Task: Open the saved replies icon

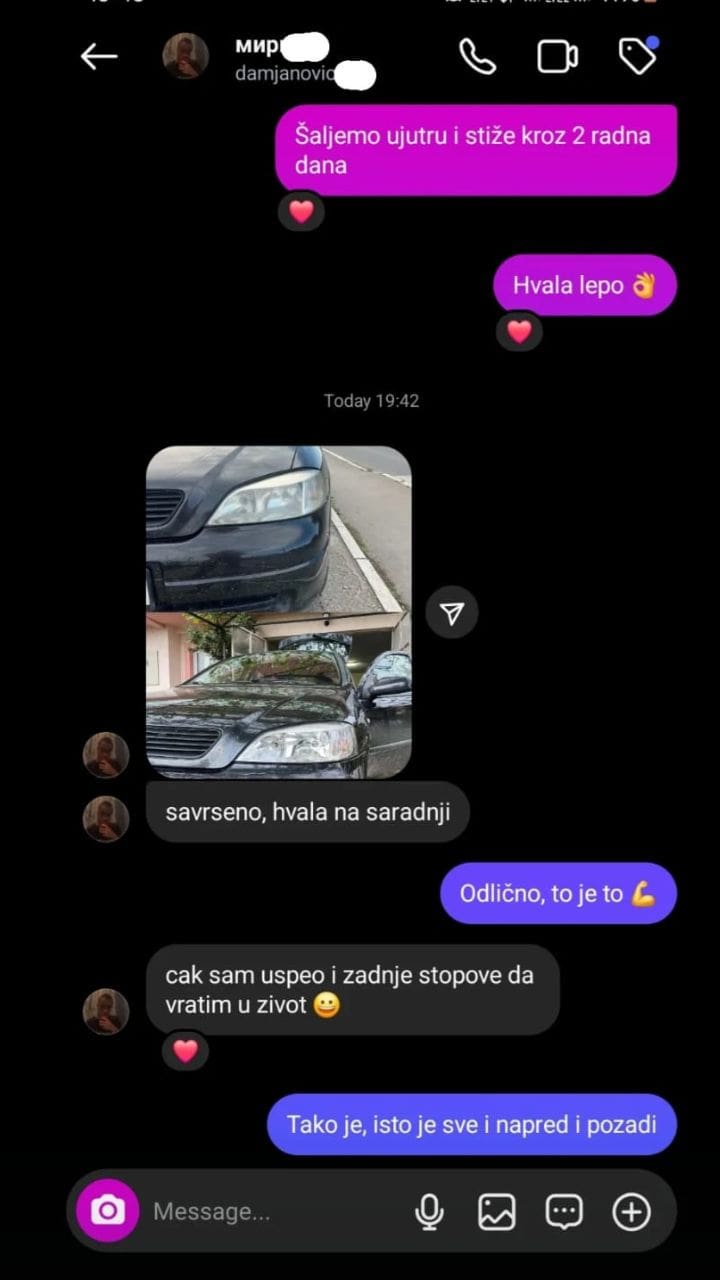Action: [x=564, y=1212]
